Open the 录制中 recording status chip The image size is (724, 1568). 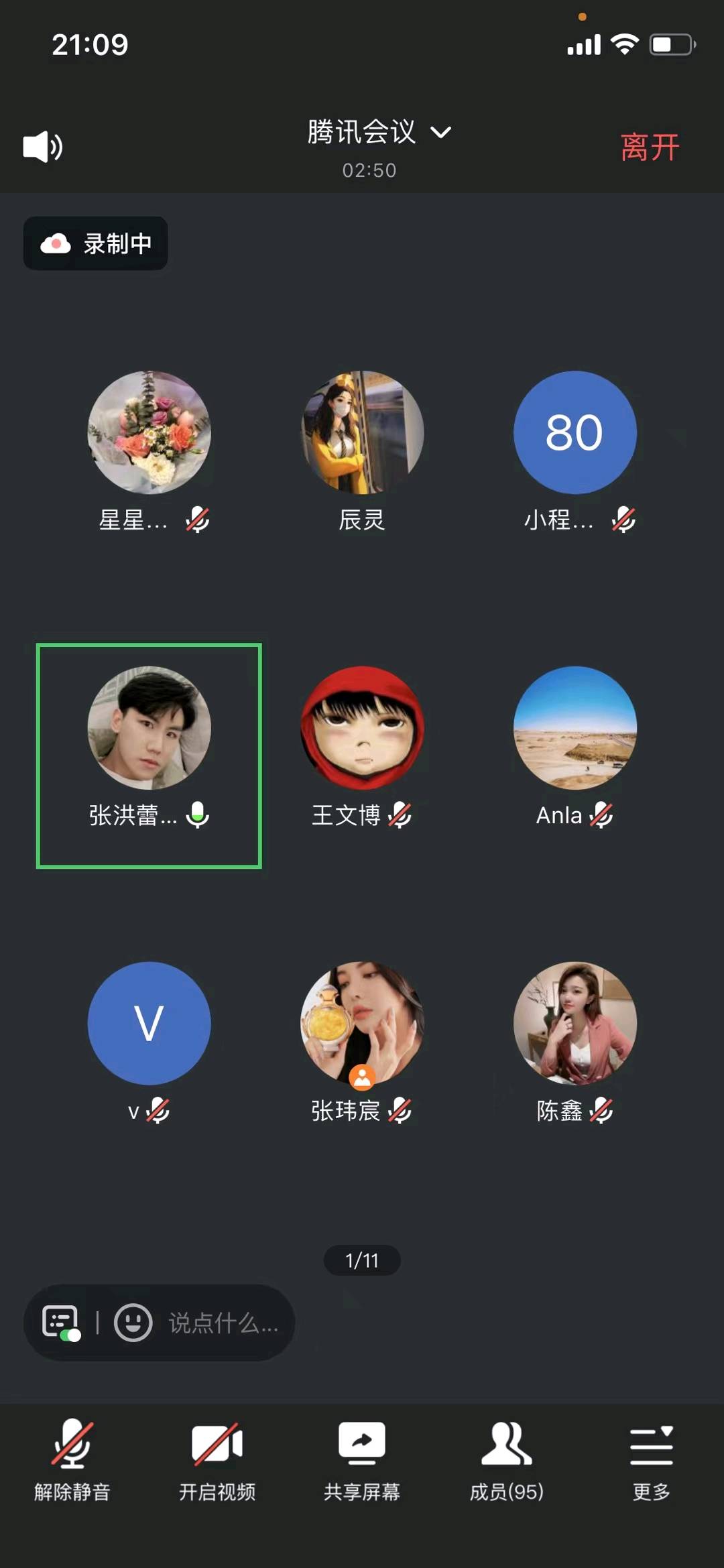96,243
